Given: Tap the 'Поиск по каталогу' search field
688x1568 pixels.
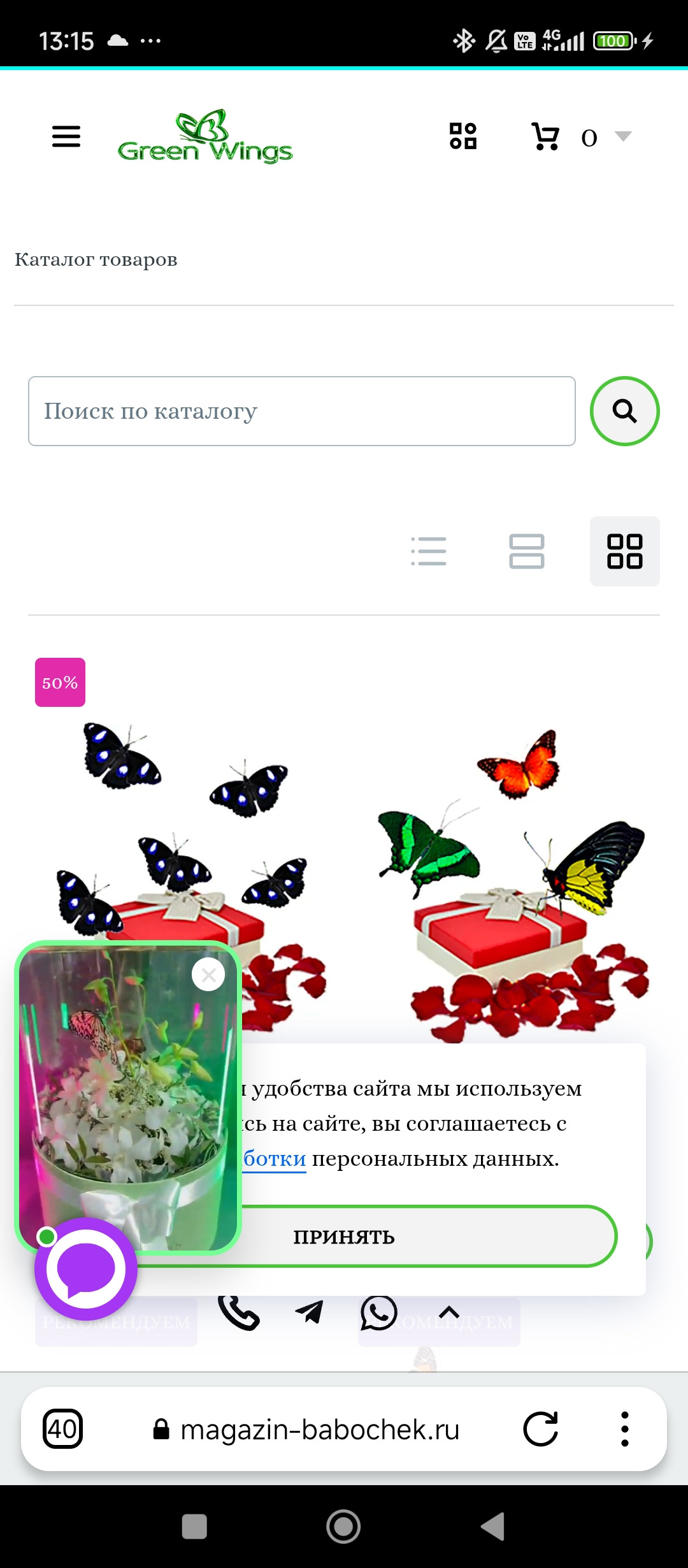Looking at the screenshot, I should pyautogui.click(x=301, y=411).
